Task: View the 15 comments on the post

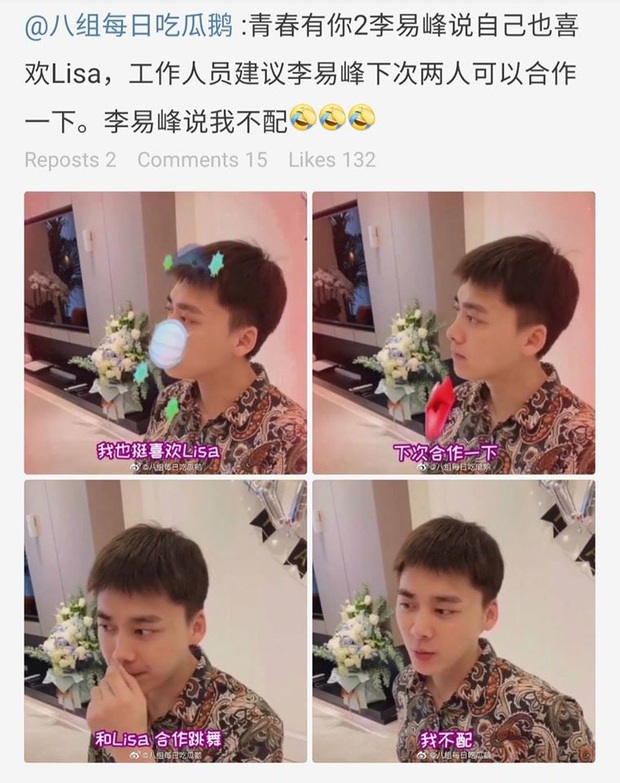Action: coord(202,160)
